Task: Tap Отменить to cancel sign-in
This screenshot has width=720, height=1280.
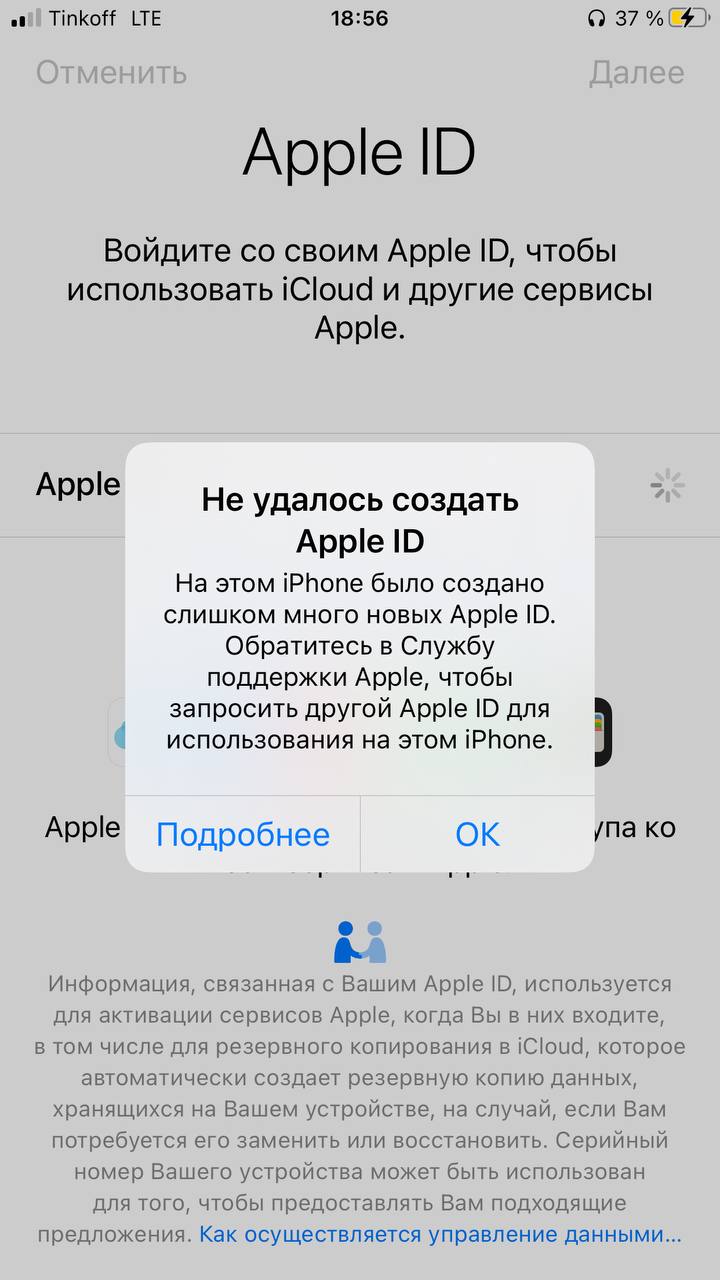Action: [111, 72]
